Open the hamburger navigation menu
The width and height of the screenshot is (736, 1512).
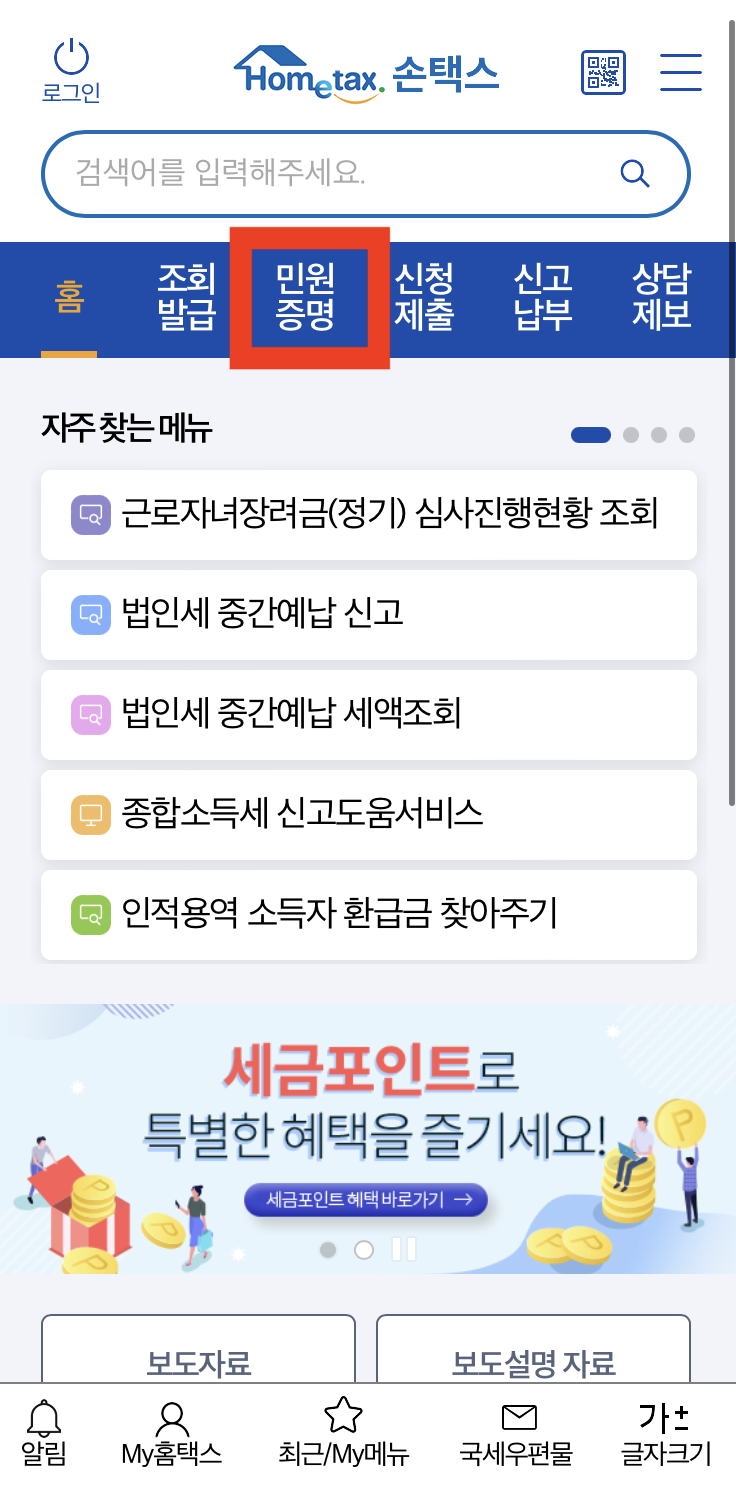pyautogui.click(x=681, y=71)
